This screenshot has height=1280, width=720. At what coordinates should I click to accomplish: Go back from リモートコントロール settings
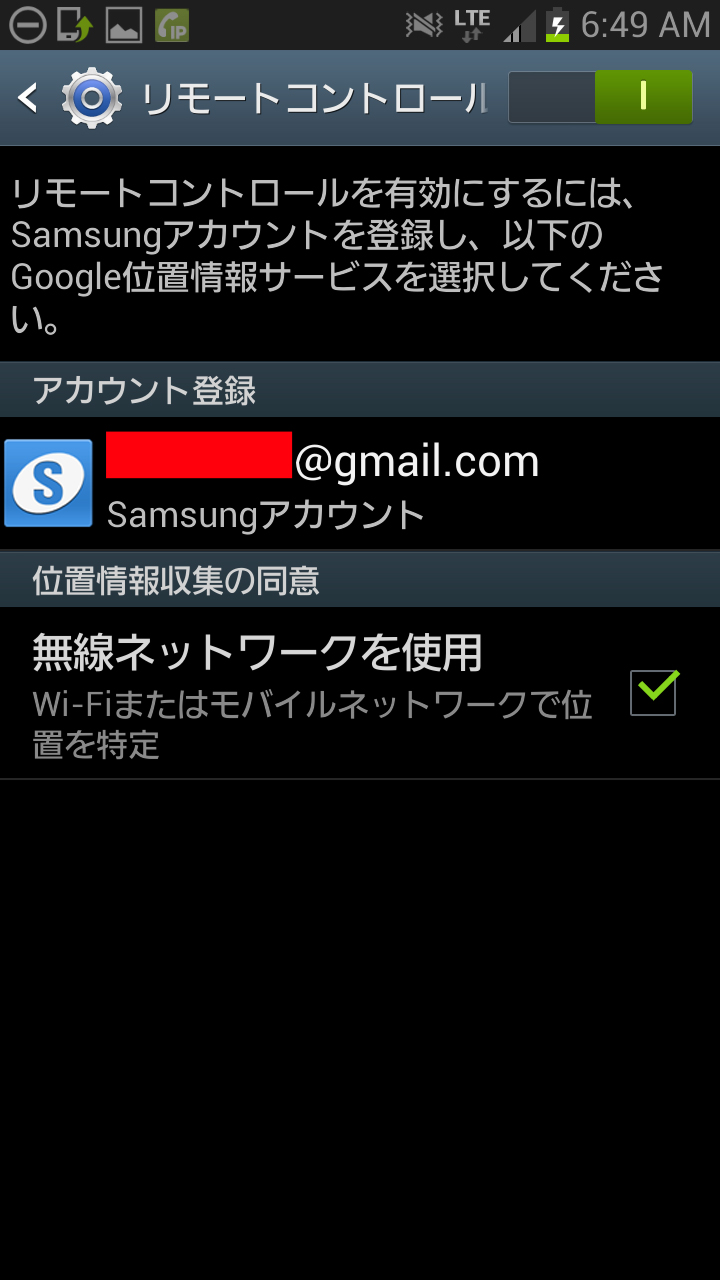click(x=30, y=98)
